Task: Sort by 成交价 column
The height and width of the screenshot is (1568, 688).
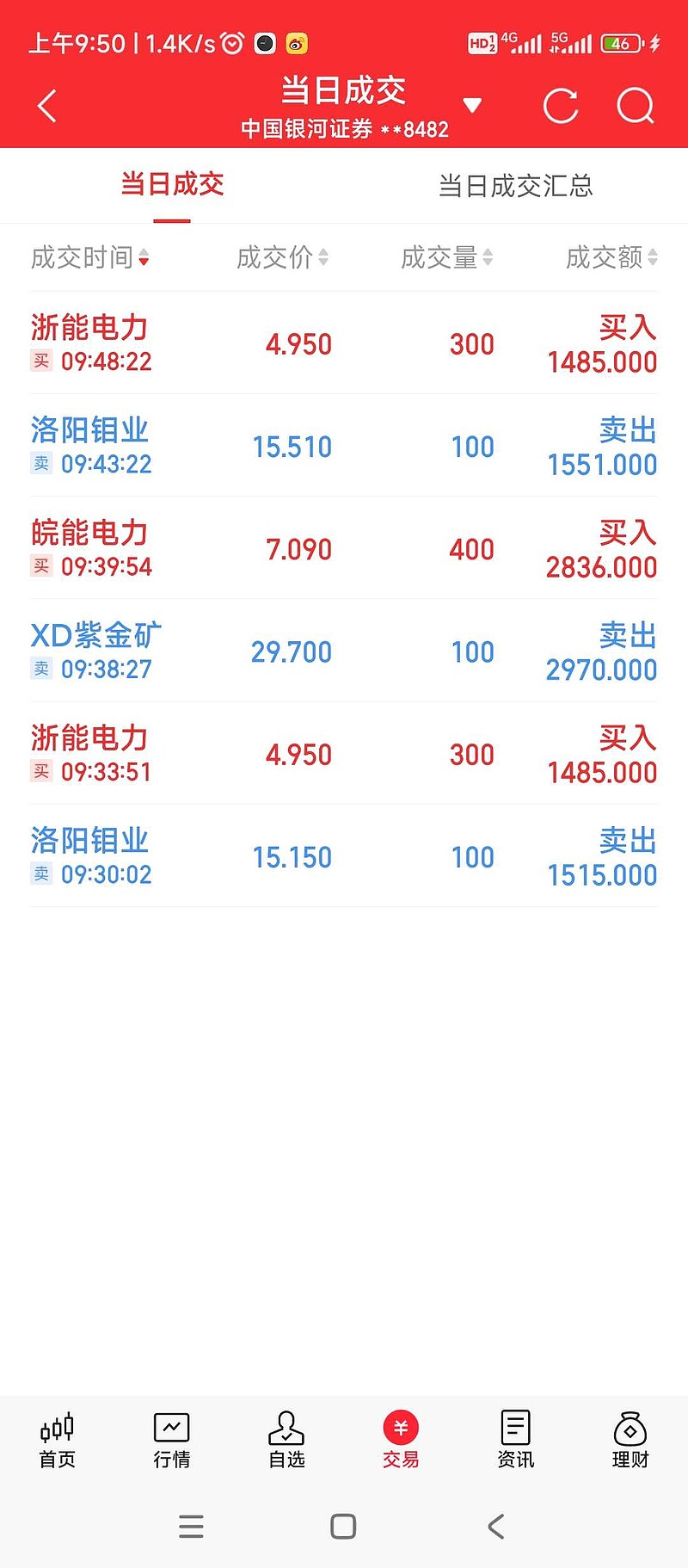Action: [x=282, y=257]
